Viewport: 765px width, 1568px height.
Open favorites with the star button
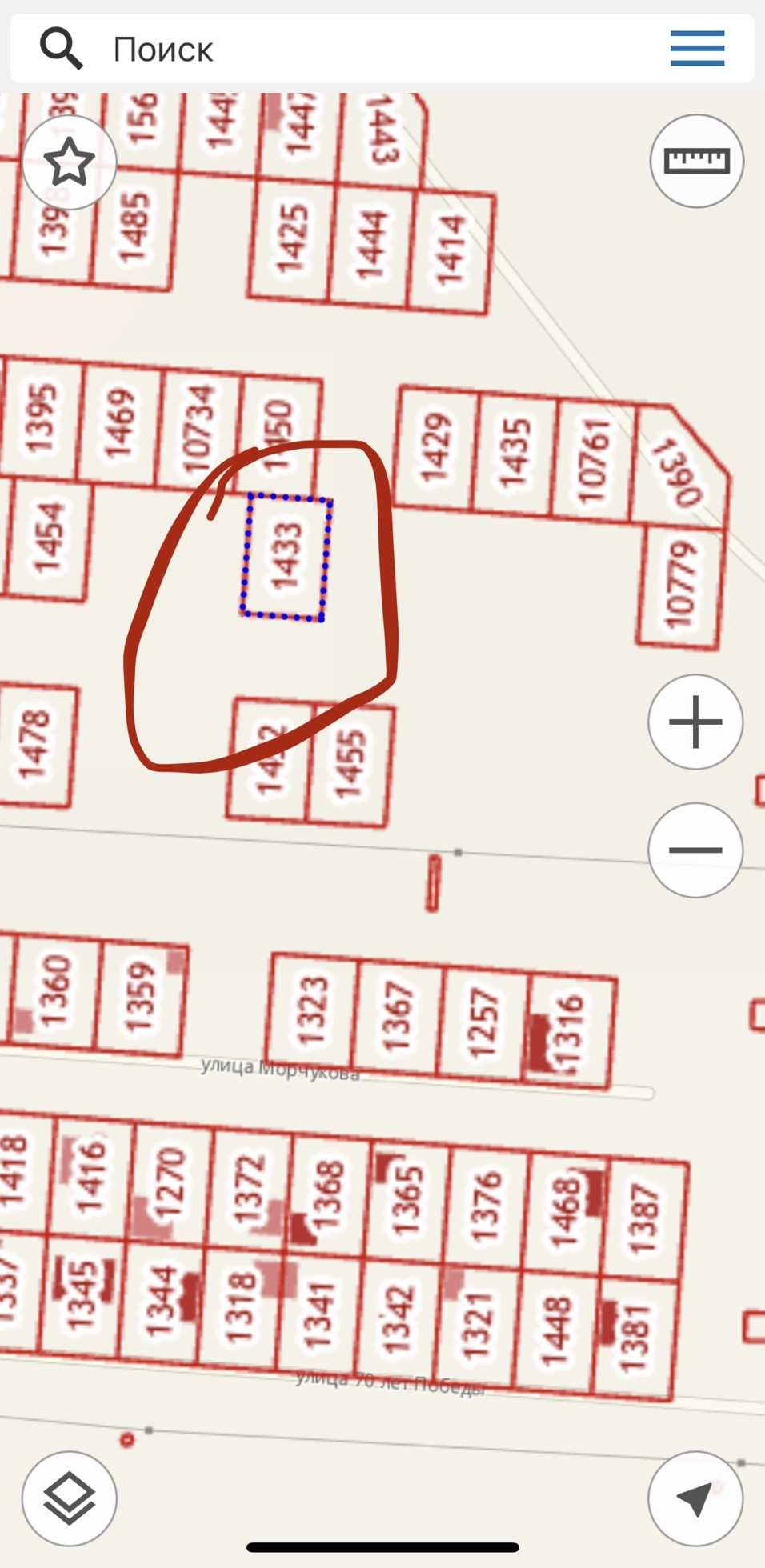[70, 162]
